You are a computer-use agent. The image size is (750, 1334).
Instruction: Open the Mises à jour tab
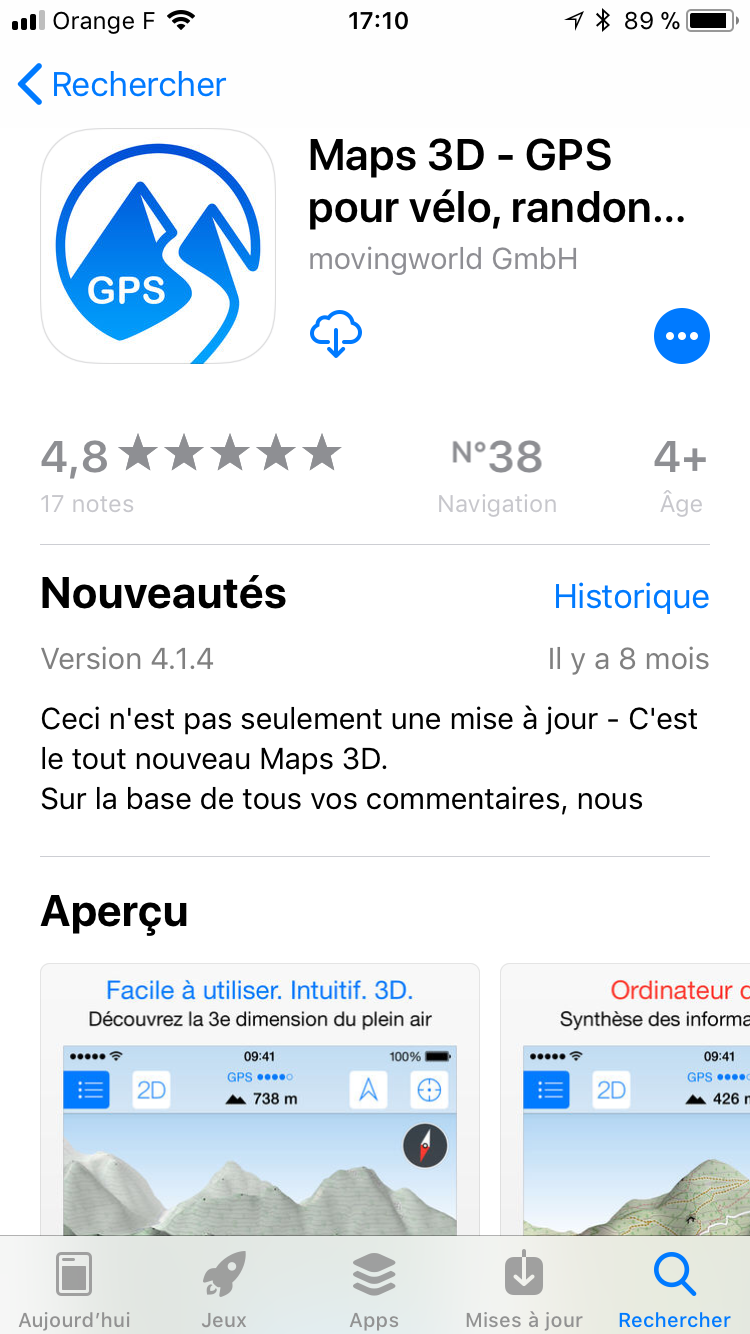[524, 1290]
